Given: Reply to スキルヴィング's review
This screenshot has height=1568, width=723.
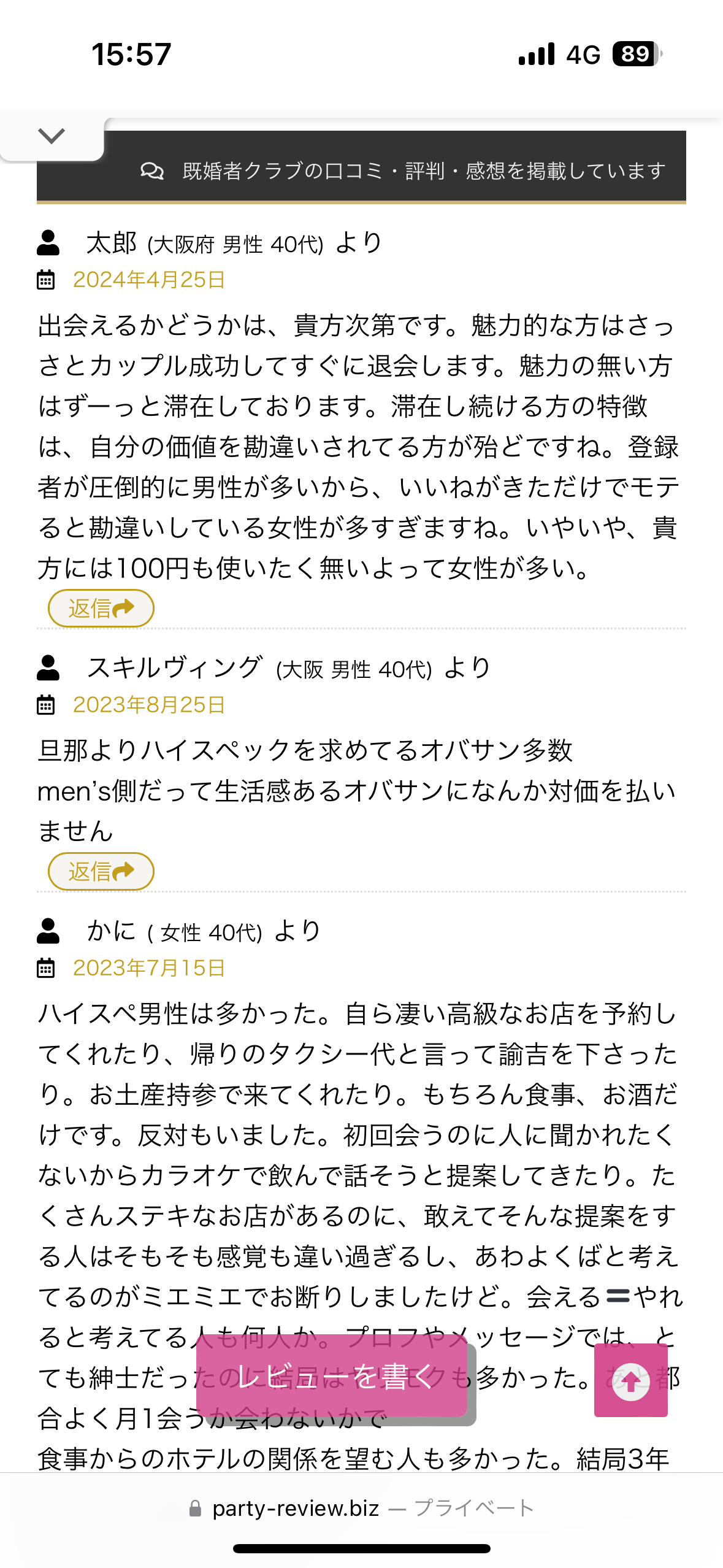Looking at the screenshot, I should click(101, 871).
